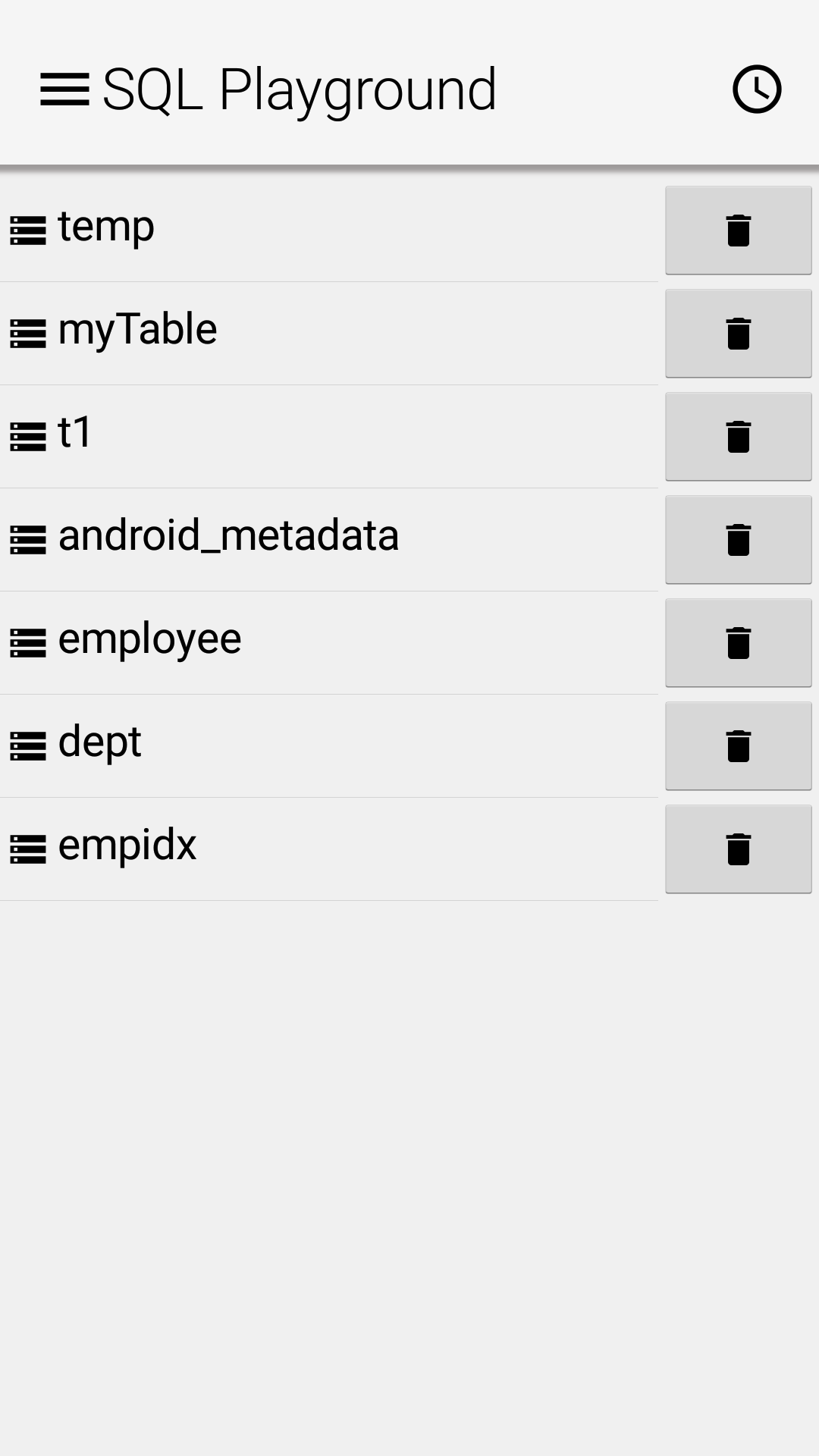
Task: Delete the dept table
Action: point(736,745)
